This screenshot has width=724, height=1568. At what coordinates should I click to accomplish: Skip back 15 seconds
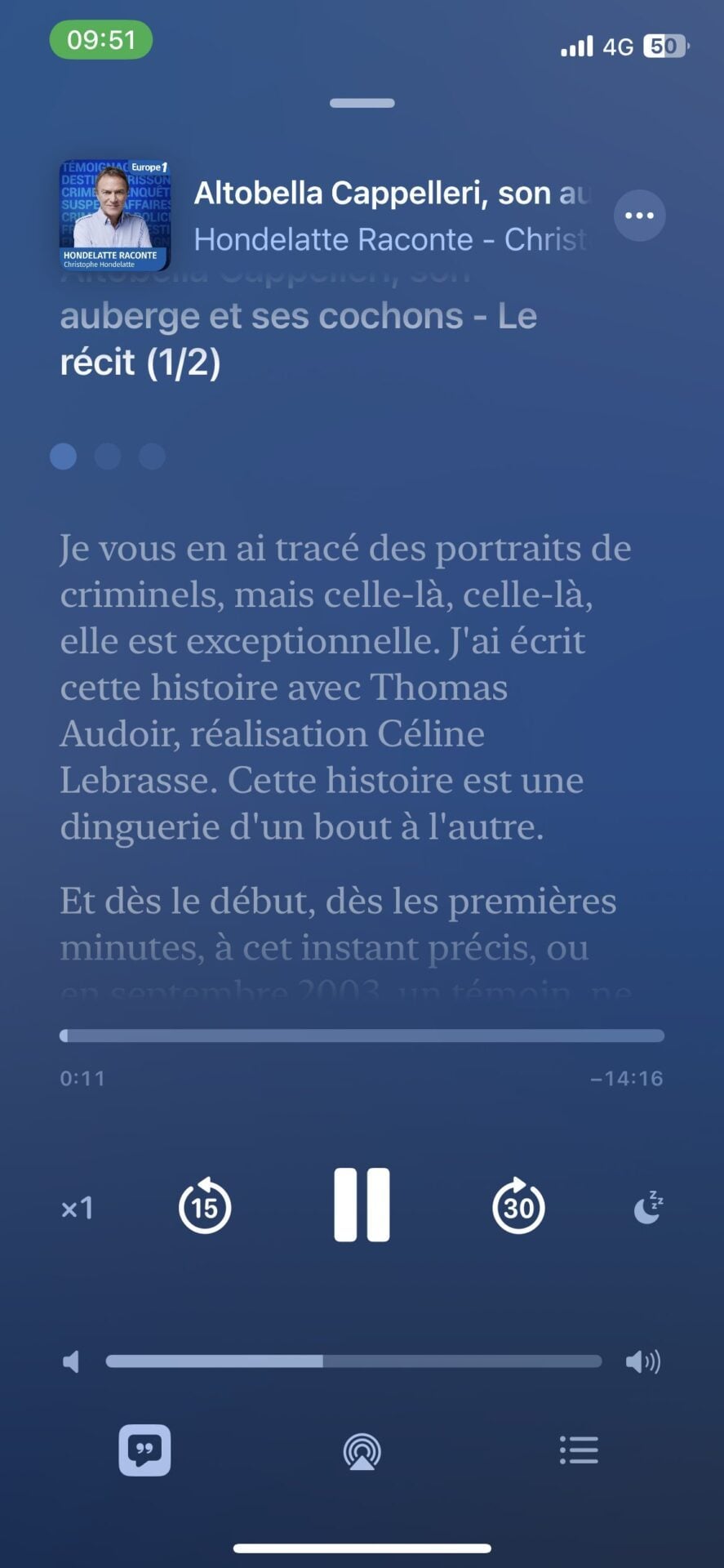[x=204, y=1205]
